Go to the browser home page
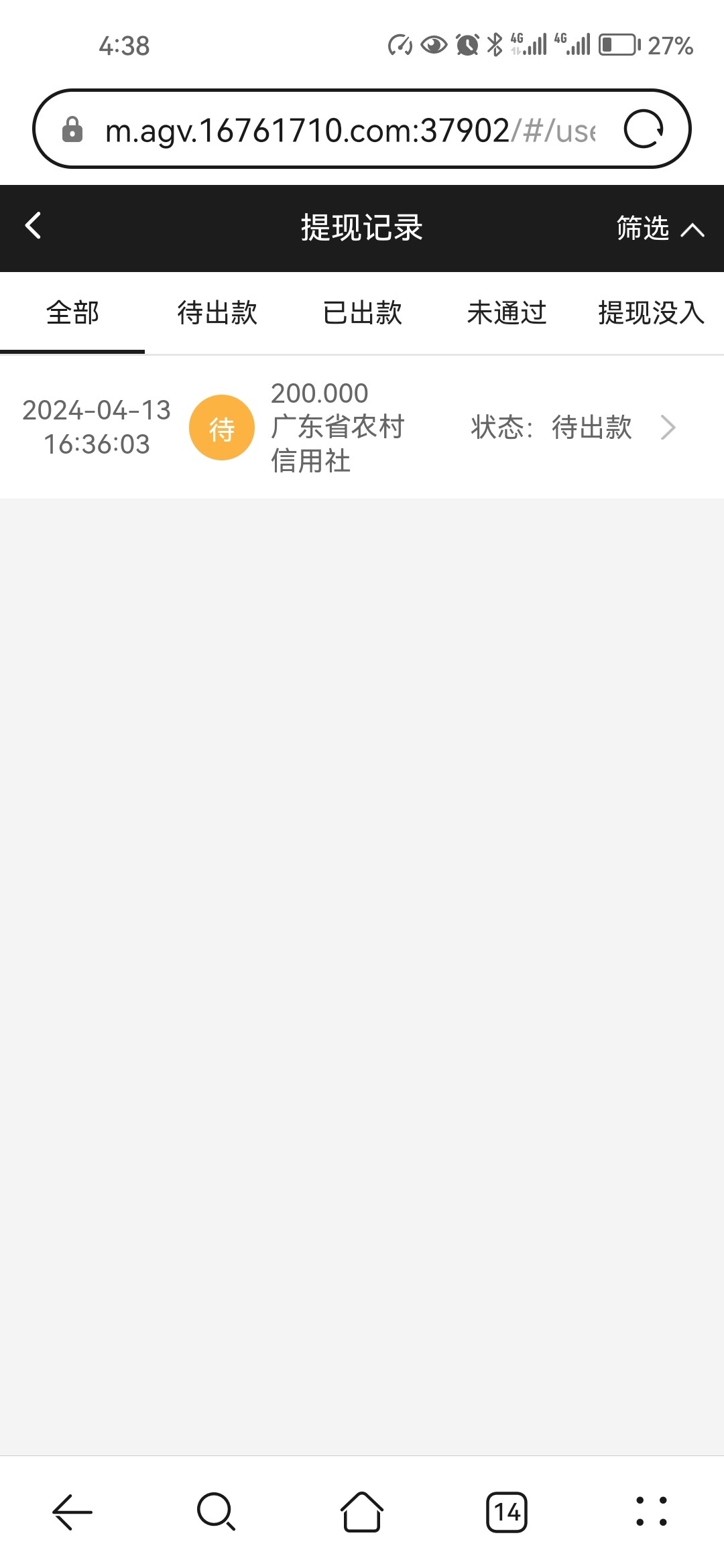The width and height of the screenshot is (724, 1568). pos(362,1512)
